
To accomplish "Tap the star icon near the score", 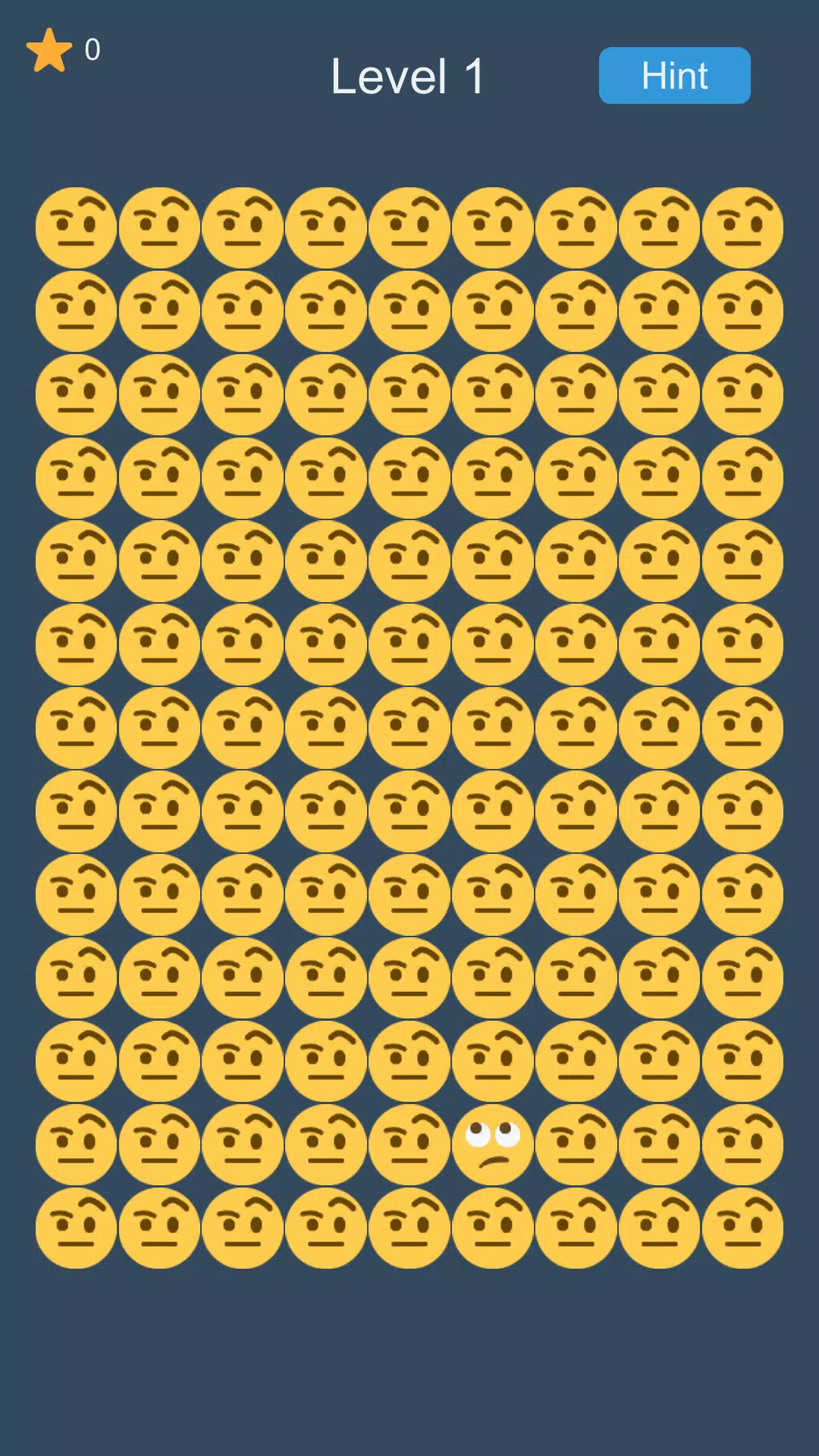I will click(49, 50).
